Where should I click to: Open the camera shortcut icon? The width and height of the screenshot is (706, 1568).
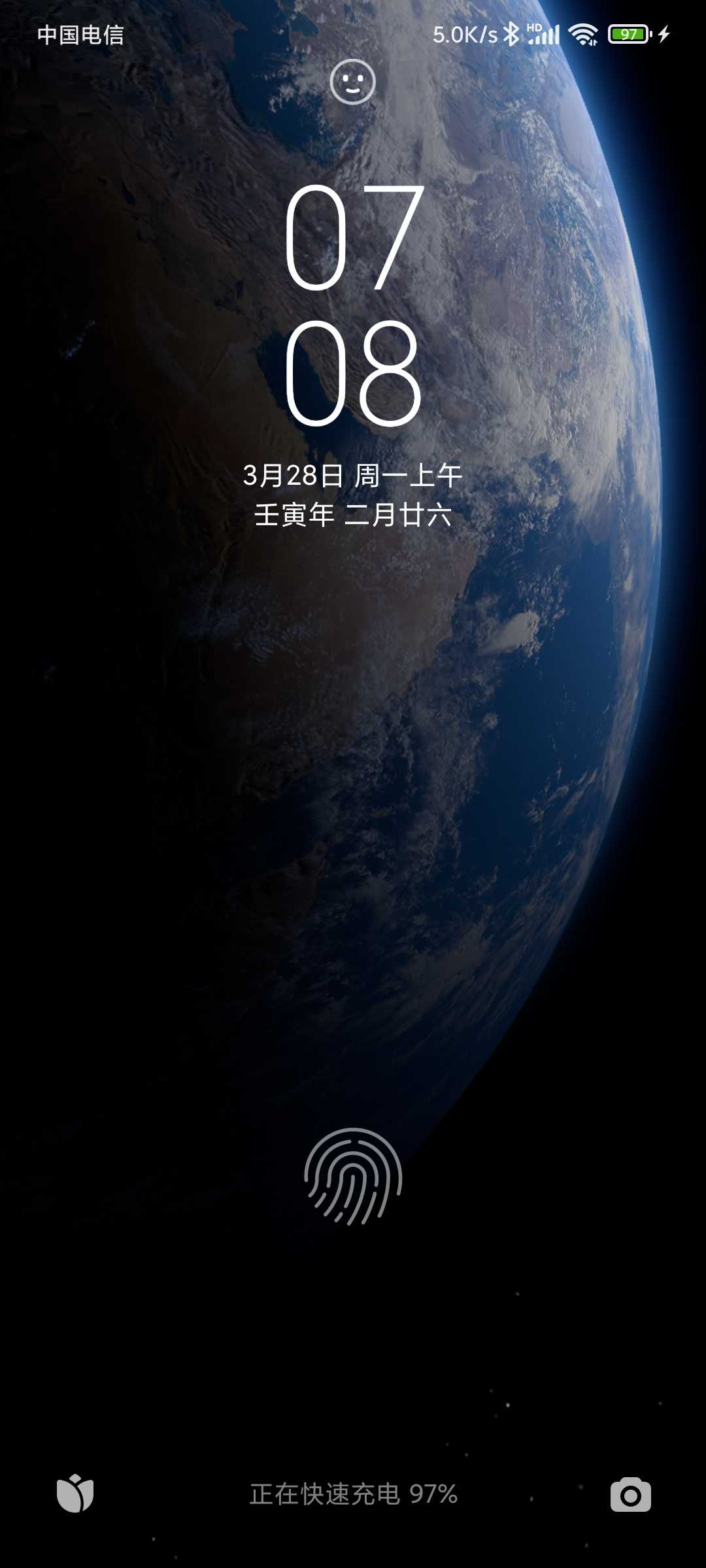630,1494
